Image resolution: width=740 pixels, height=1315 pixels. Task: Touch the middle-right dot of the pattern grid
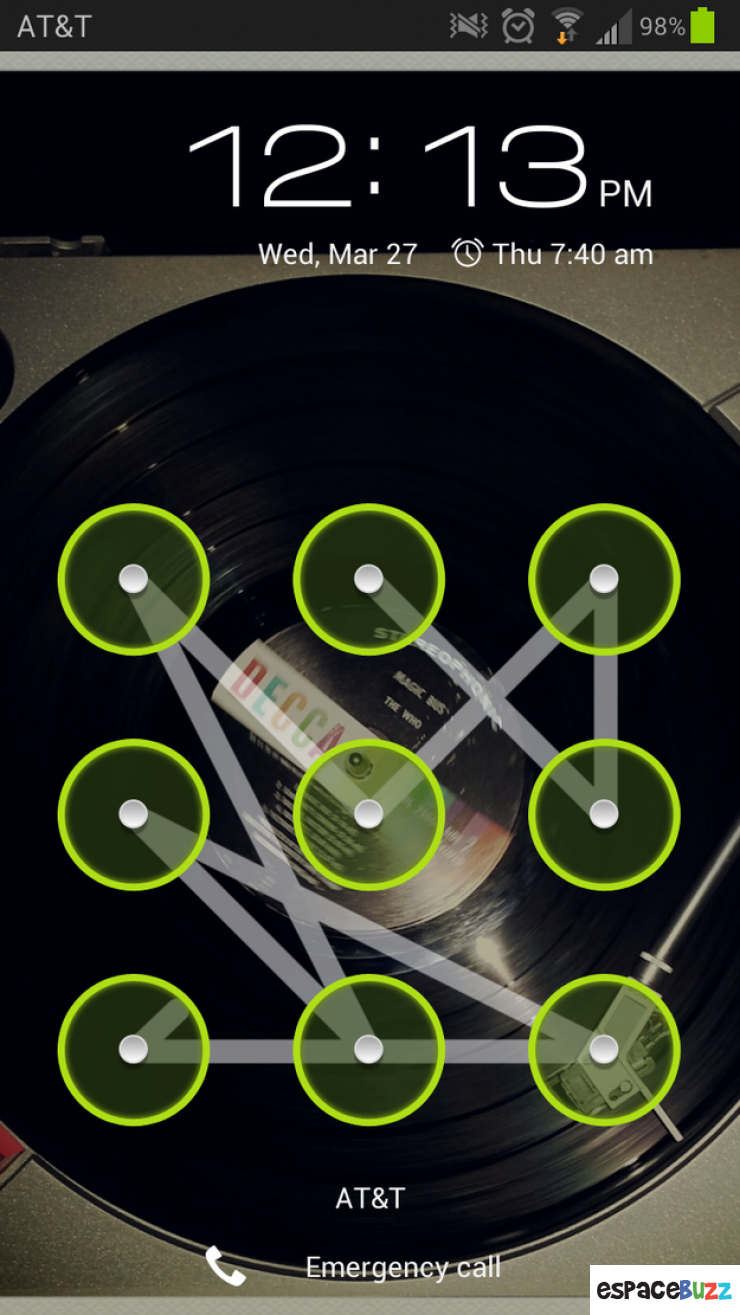604,814
